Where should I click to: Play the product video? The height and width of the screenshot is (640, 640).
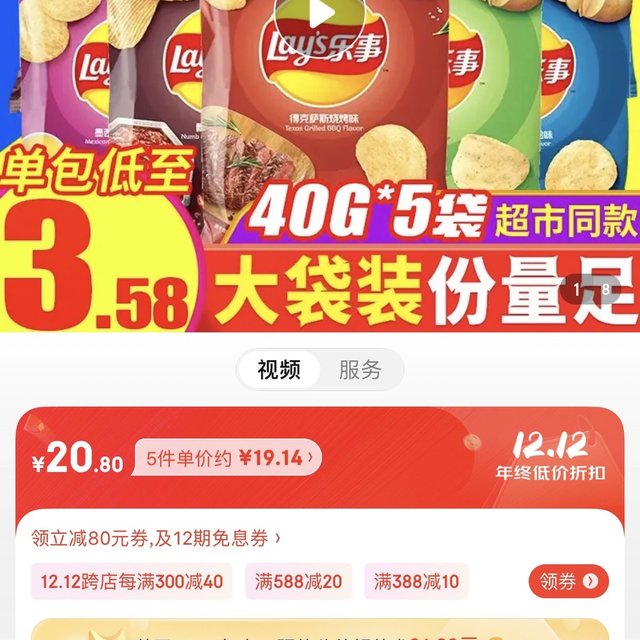(x=321, y=13)
